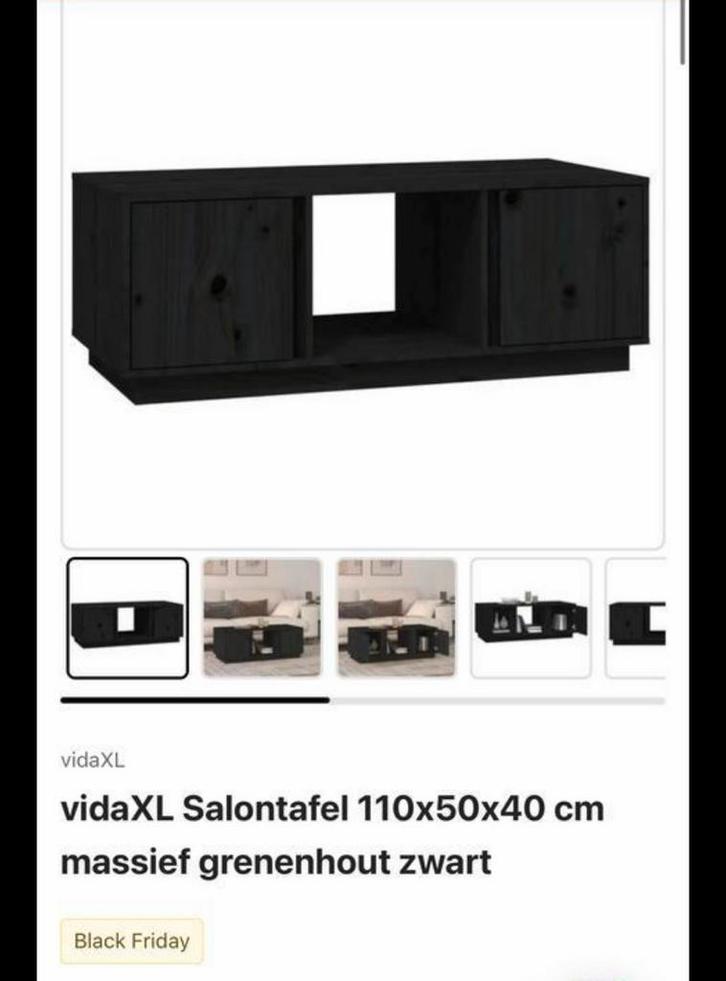Viewport: 726px width, 981px height.
Task: Show the fourth thumbnail, table with doors open
Action: click(x=530, y=618)
